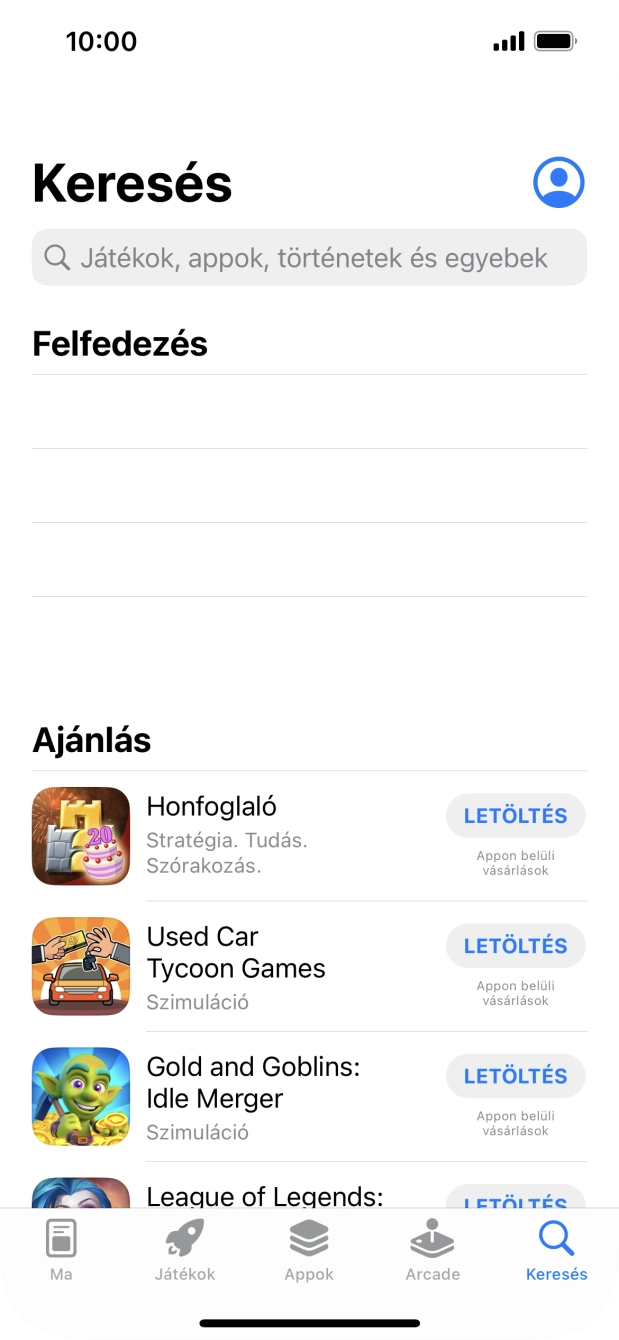
Task: Tap the Keresés tab
Action: (556, 1249)
